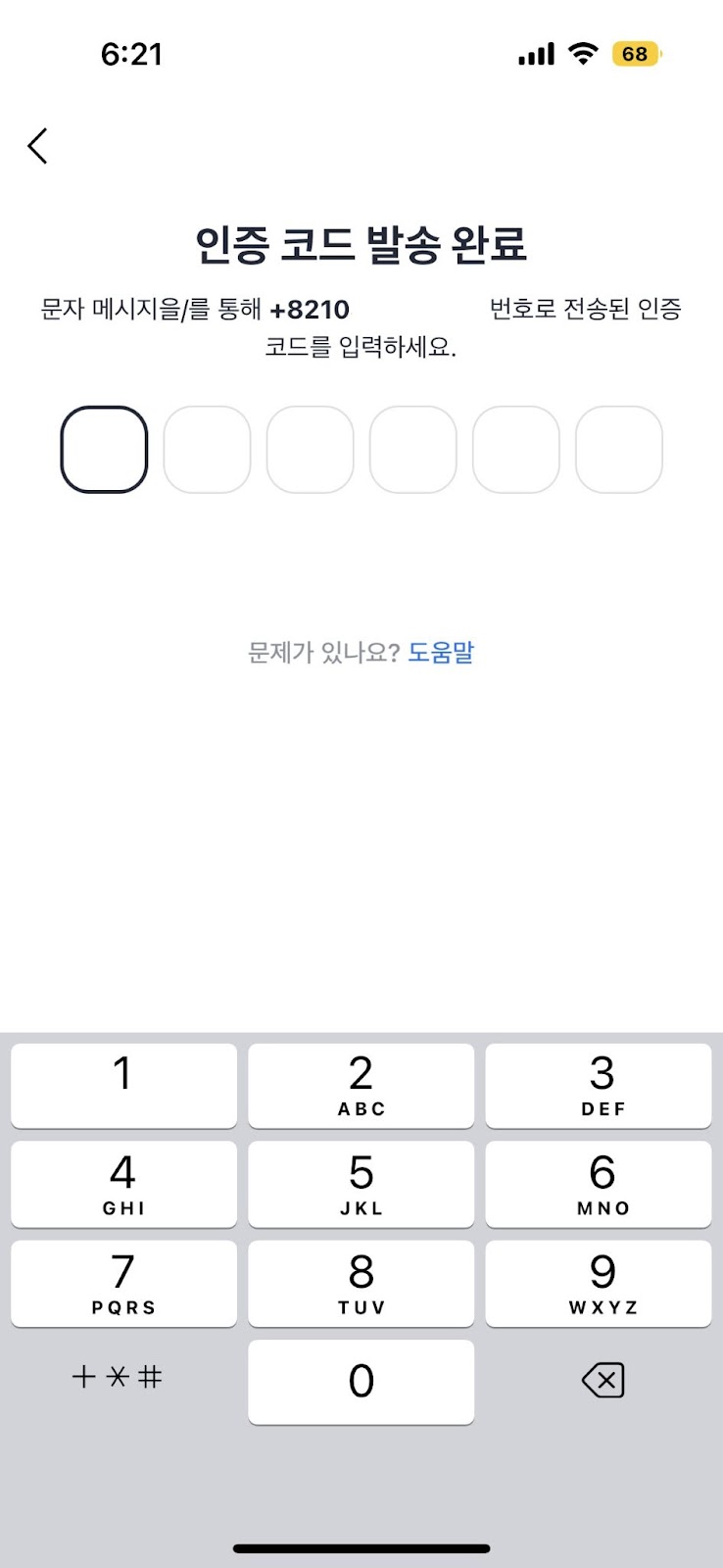Enter digit 0 on the keypad

361,1382
